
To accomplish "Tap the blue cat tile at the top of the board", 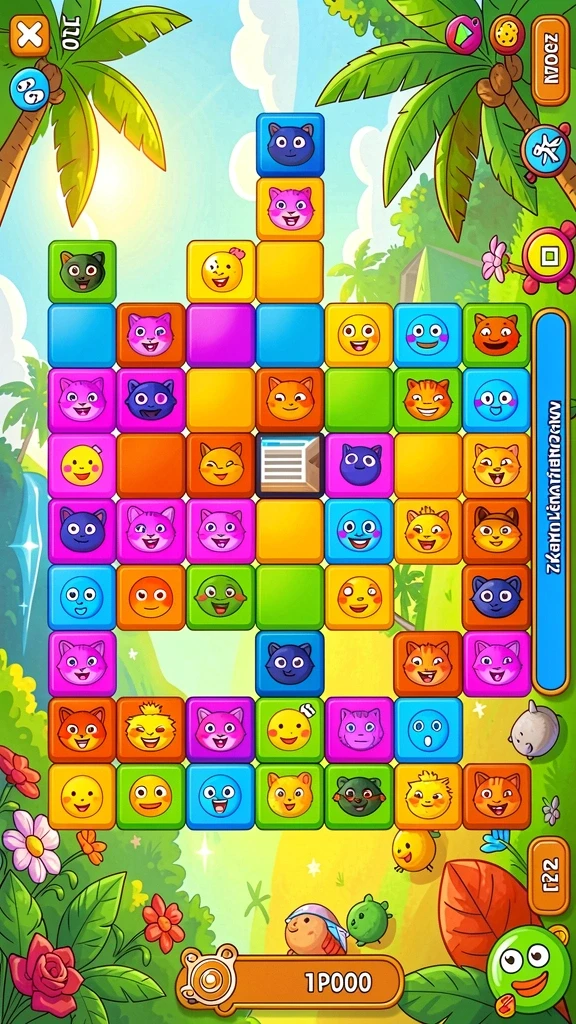I will click(x=290, y=144).
